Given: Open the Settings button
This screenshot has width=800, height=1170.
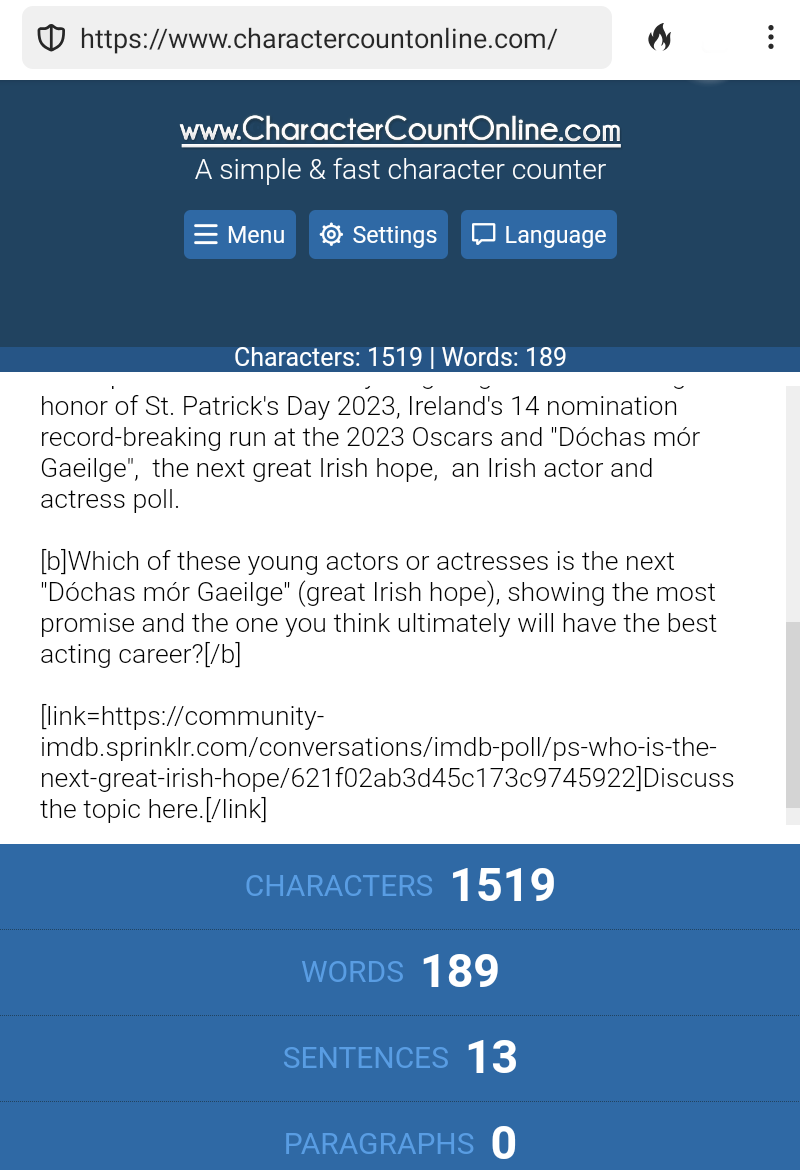Looking at the screenshot, I should pos(378,235).
